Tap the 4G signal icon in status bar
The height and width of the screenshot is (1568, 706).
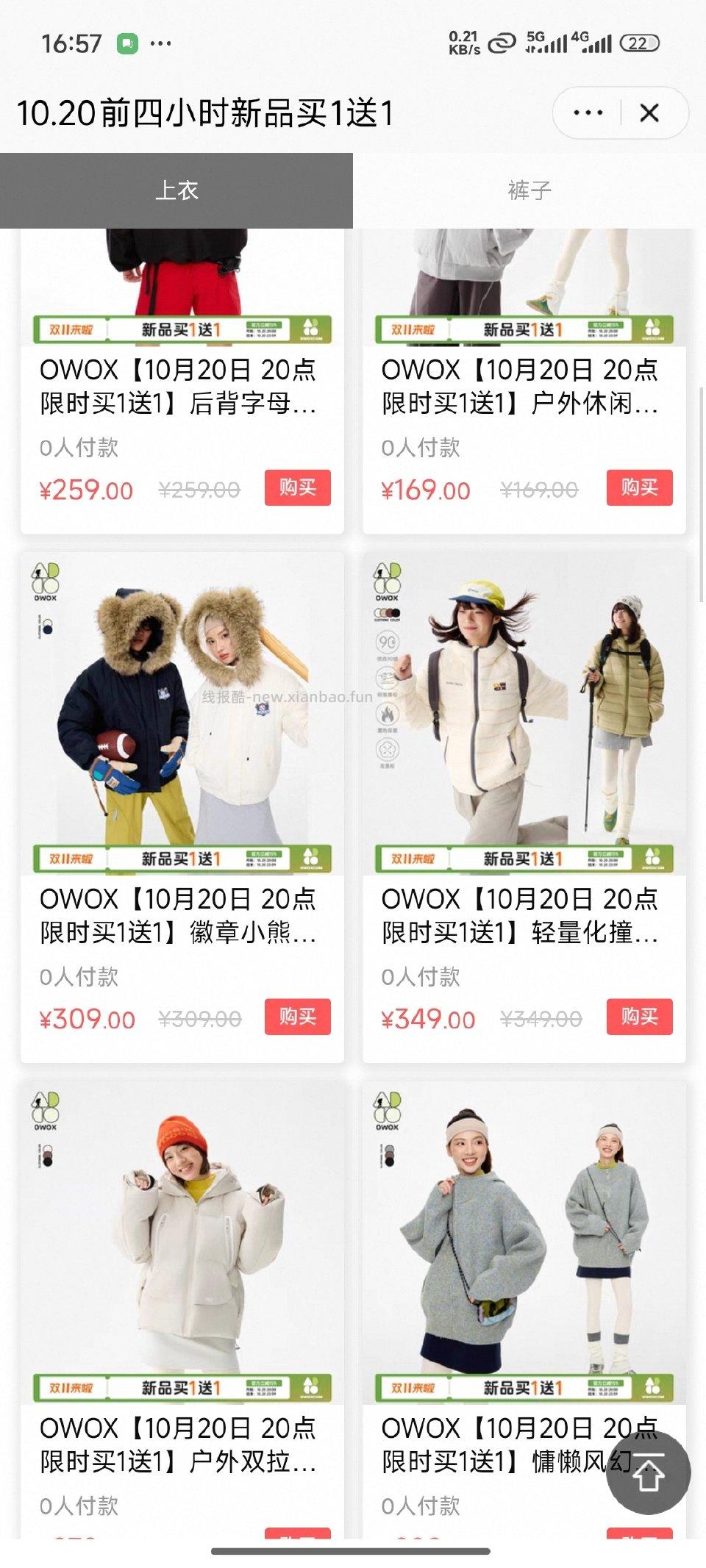pyautogui.click(x=596, y=44)
